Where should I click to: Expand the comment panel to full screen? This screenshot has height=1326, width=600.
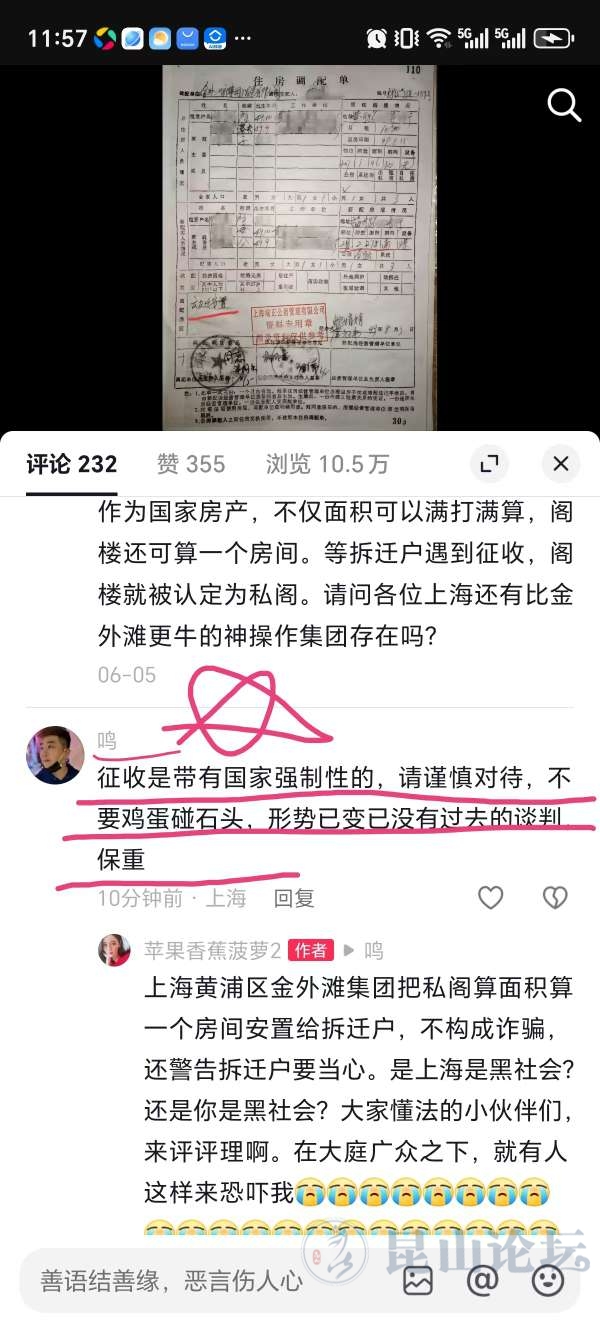[x=489, y=464]
